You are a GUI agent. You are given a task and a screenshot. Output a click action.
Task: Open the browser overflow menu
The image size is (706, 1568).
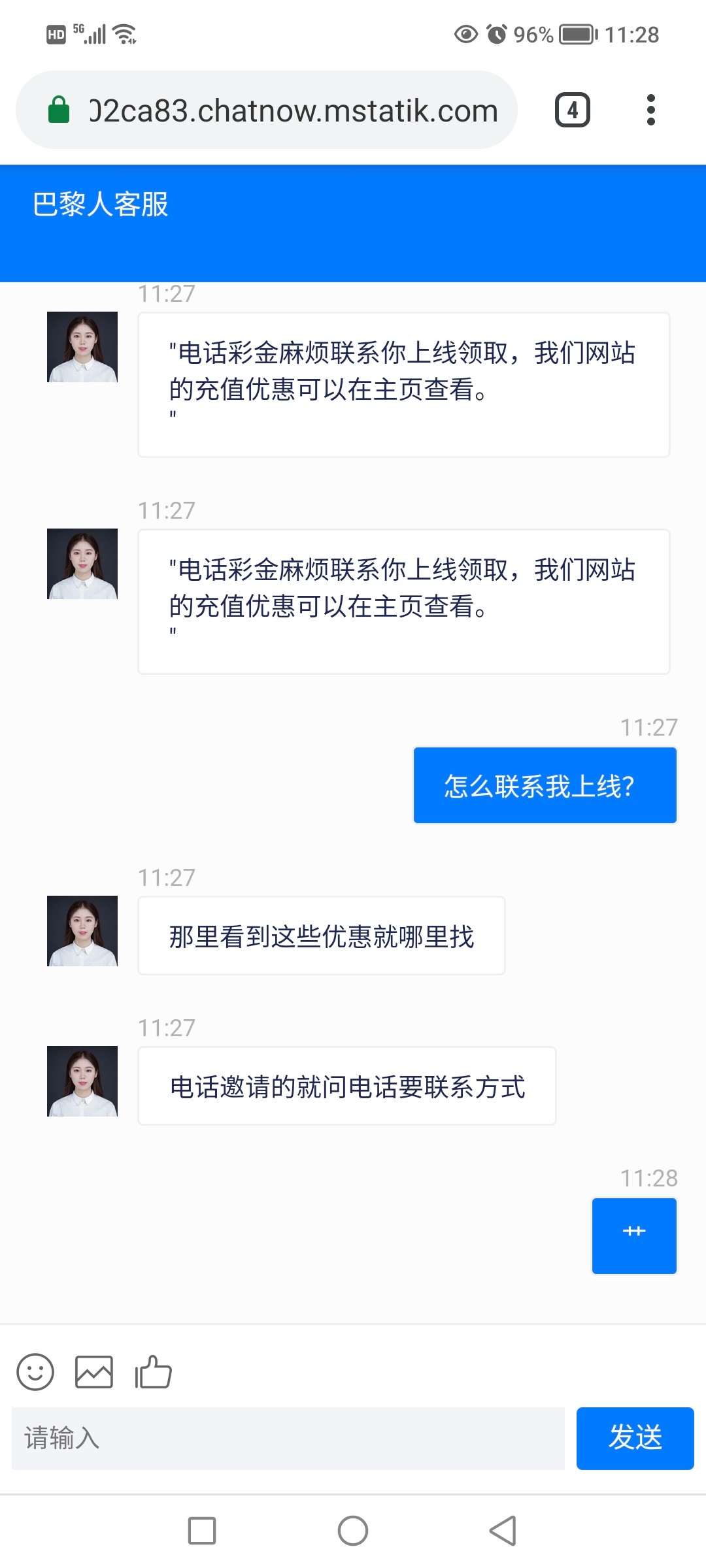coord(650,110)
